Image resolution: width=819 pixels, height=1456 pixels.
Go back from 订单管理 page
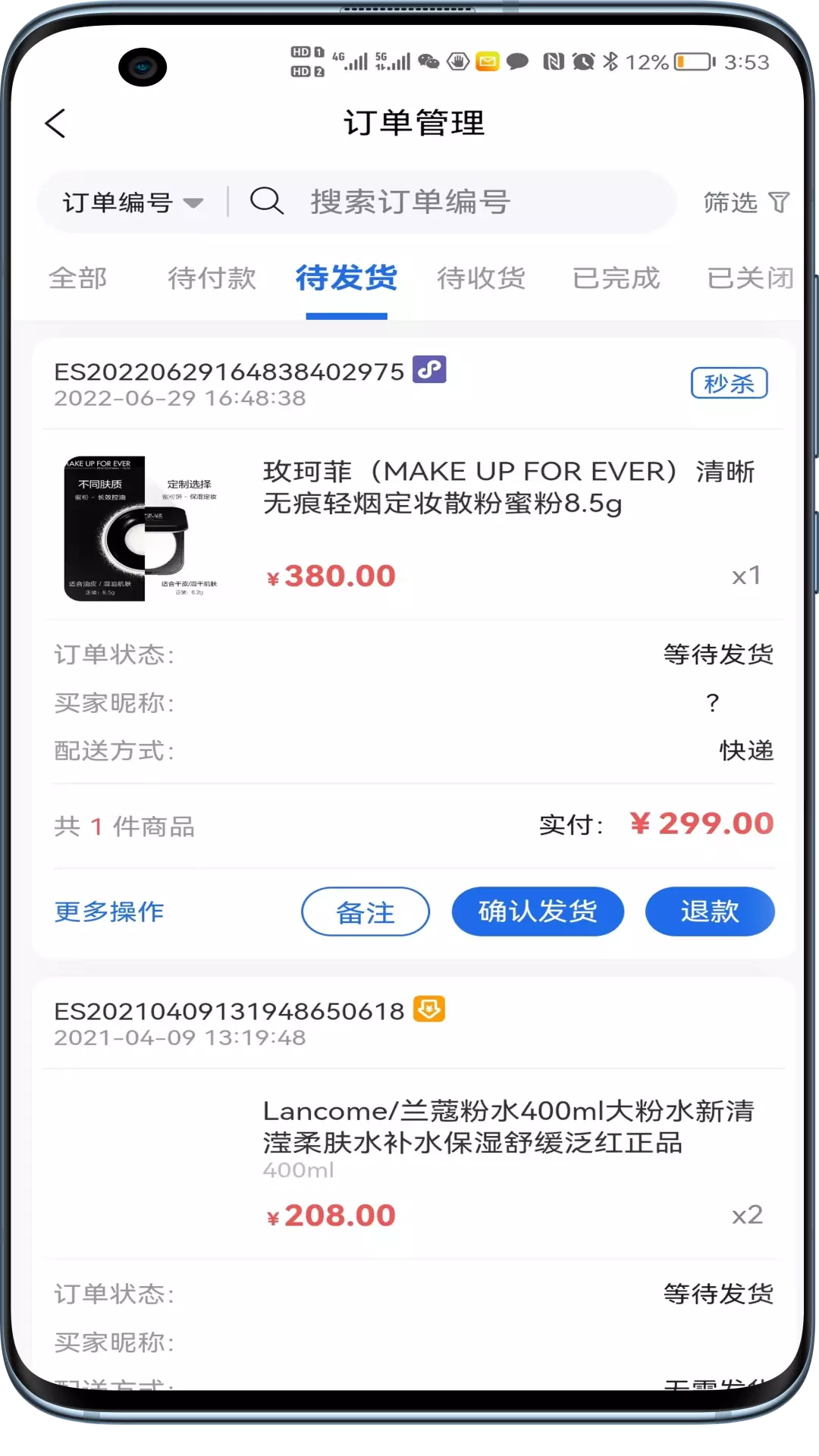55,123
